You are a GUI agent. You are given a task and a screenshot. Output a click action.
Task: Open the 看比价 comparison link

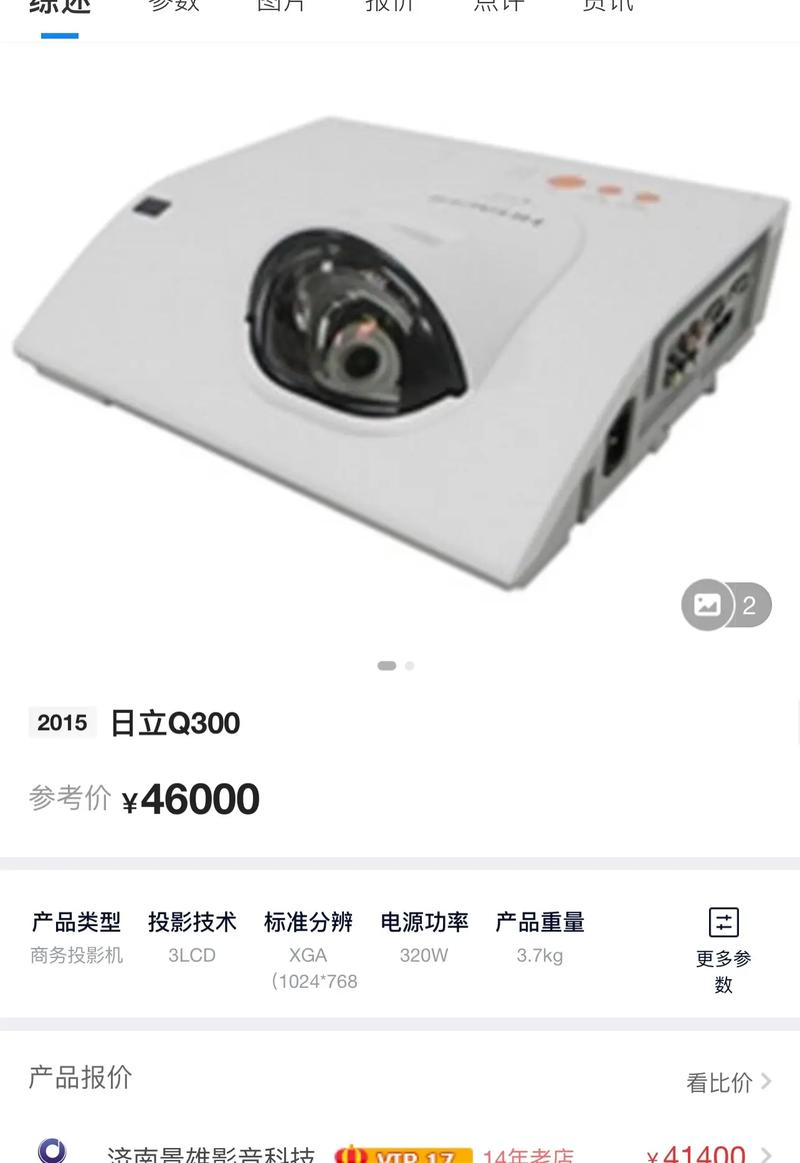point(722,1080)
